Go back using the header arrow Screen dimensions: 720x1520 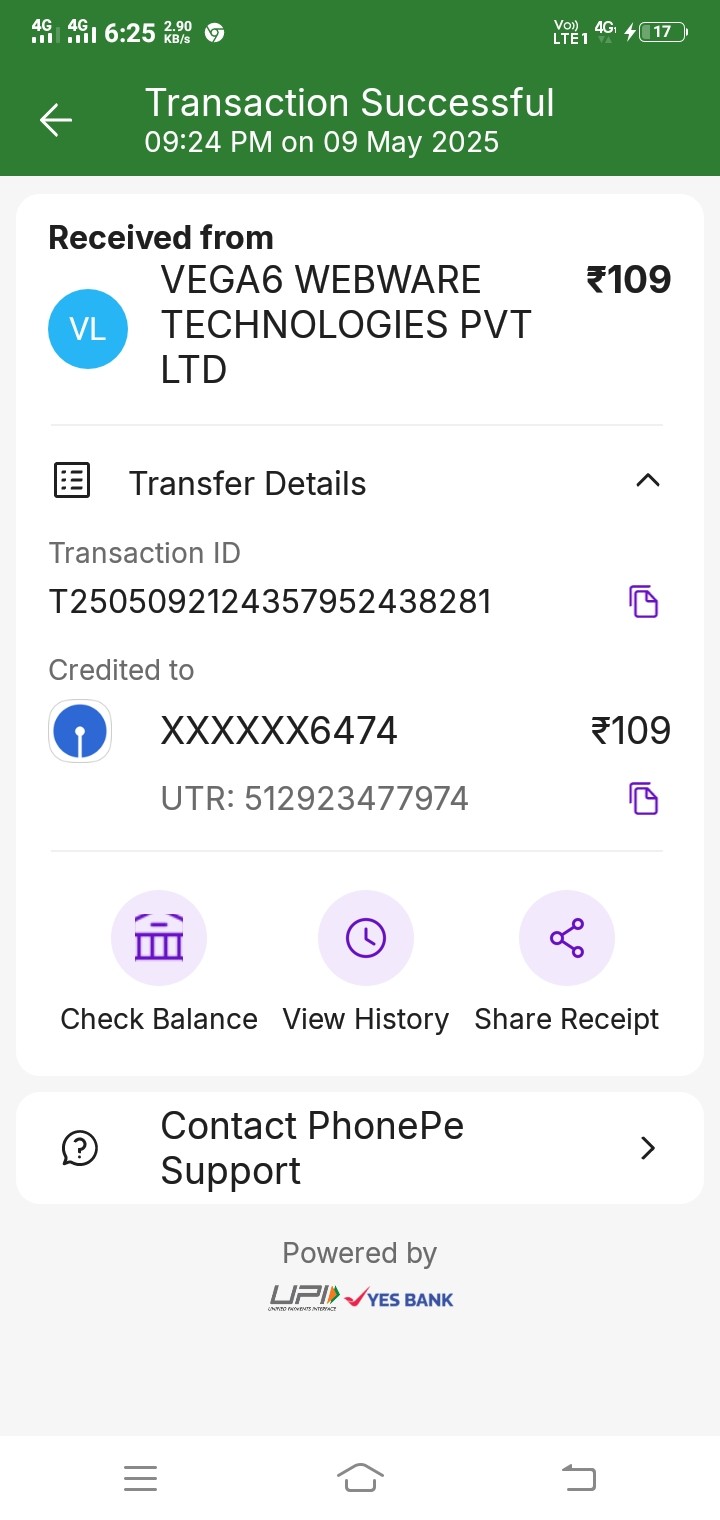[x=56, y=120]
